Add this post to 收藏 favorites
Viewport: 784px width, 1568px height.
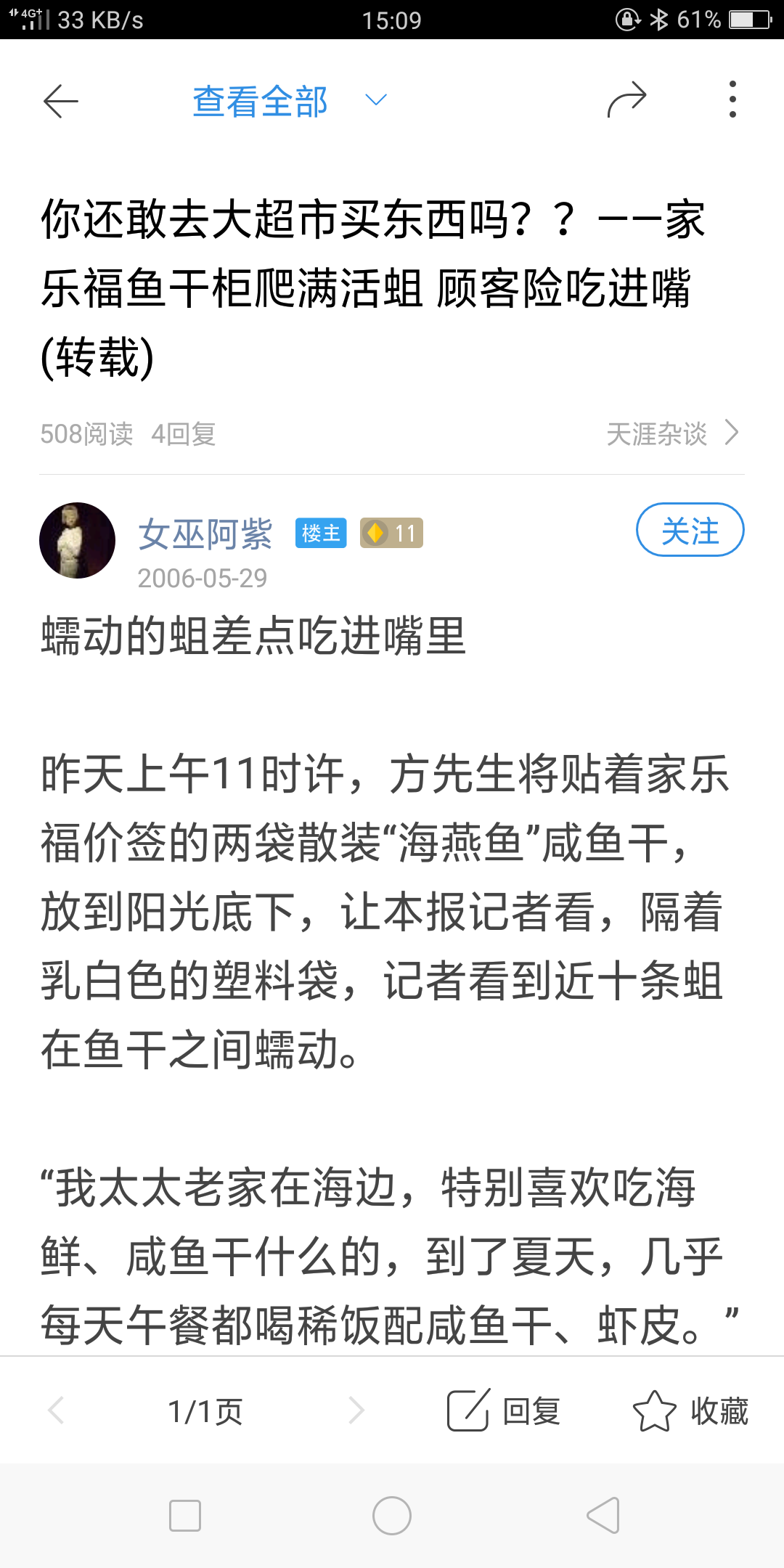click(690, 1411)
